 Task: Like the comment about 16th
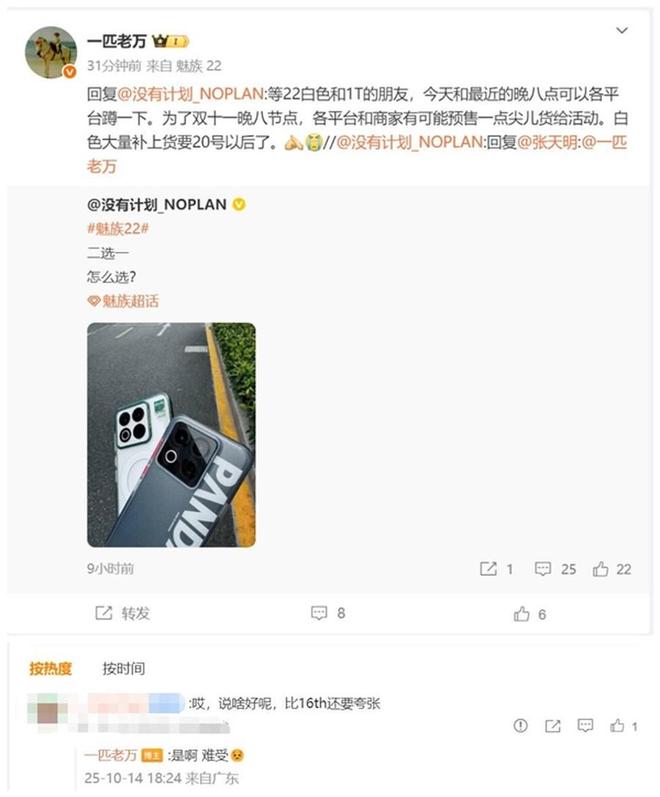click(x=622, y=726)
